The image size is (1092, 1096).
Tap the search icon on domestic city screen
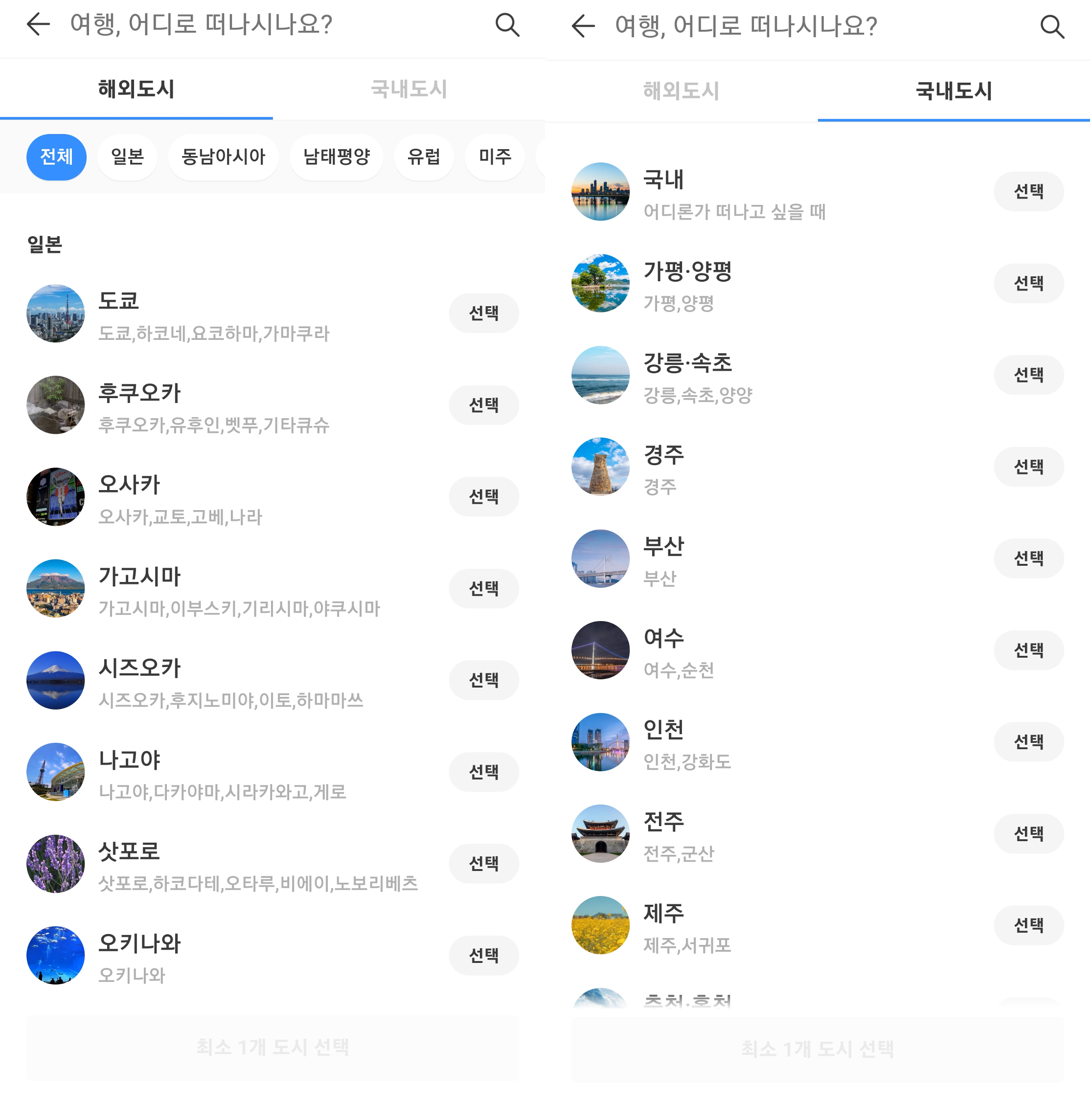click(x=1053, y=25)
